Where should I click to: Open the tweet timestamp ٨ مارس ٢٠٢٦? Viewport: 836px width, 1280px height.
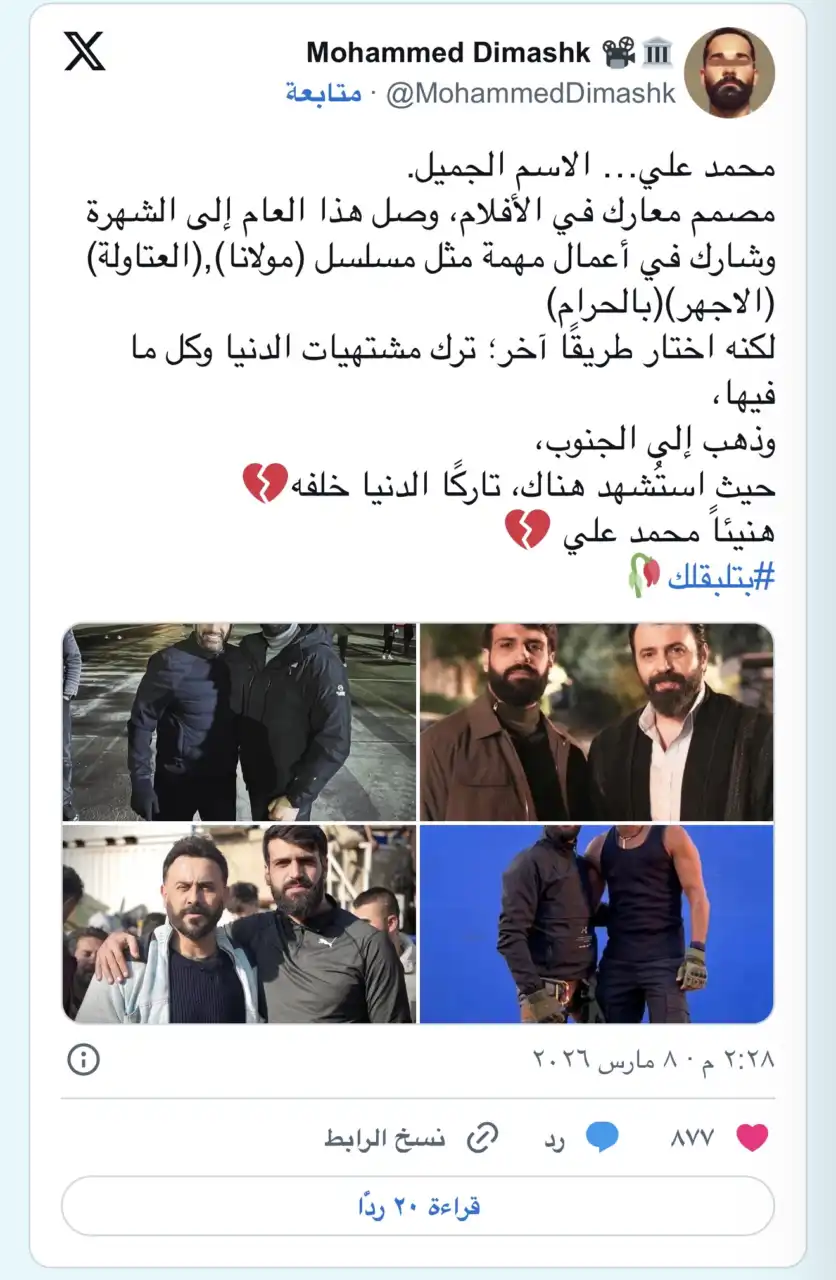click(654, 1059)
